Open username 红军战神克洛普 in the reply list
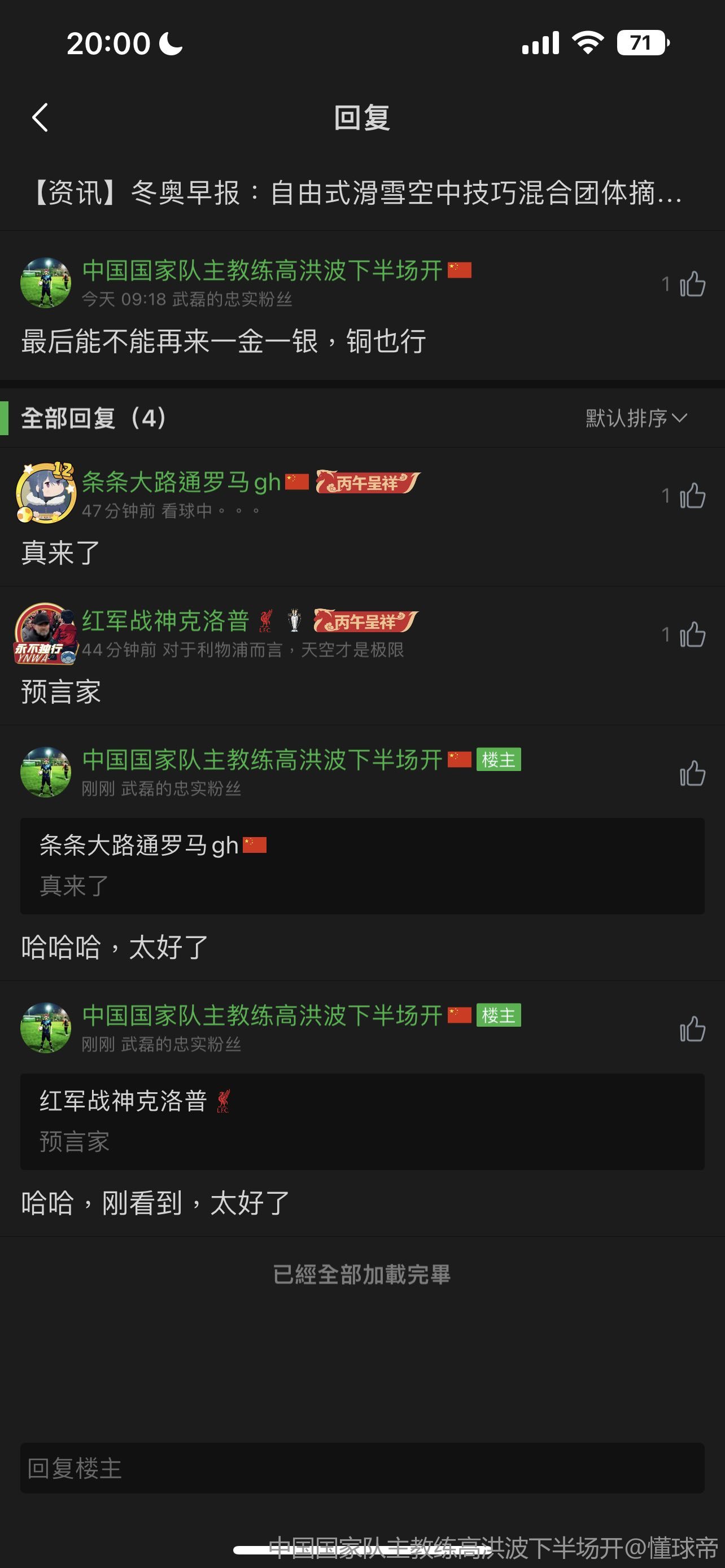 click(x=165, y=621)
